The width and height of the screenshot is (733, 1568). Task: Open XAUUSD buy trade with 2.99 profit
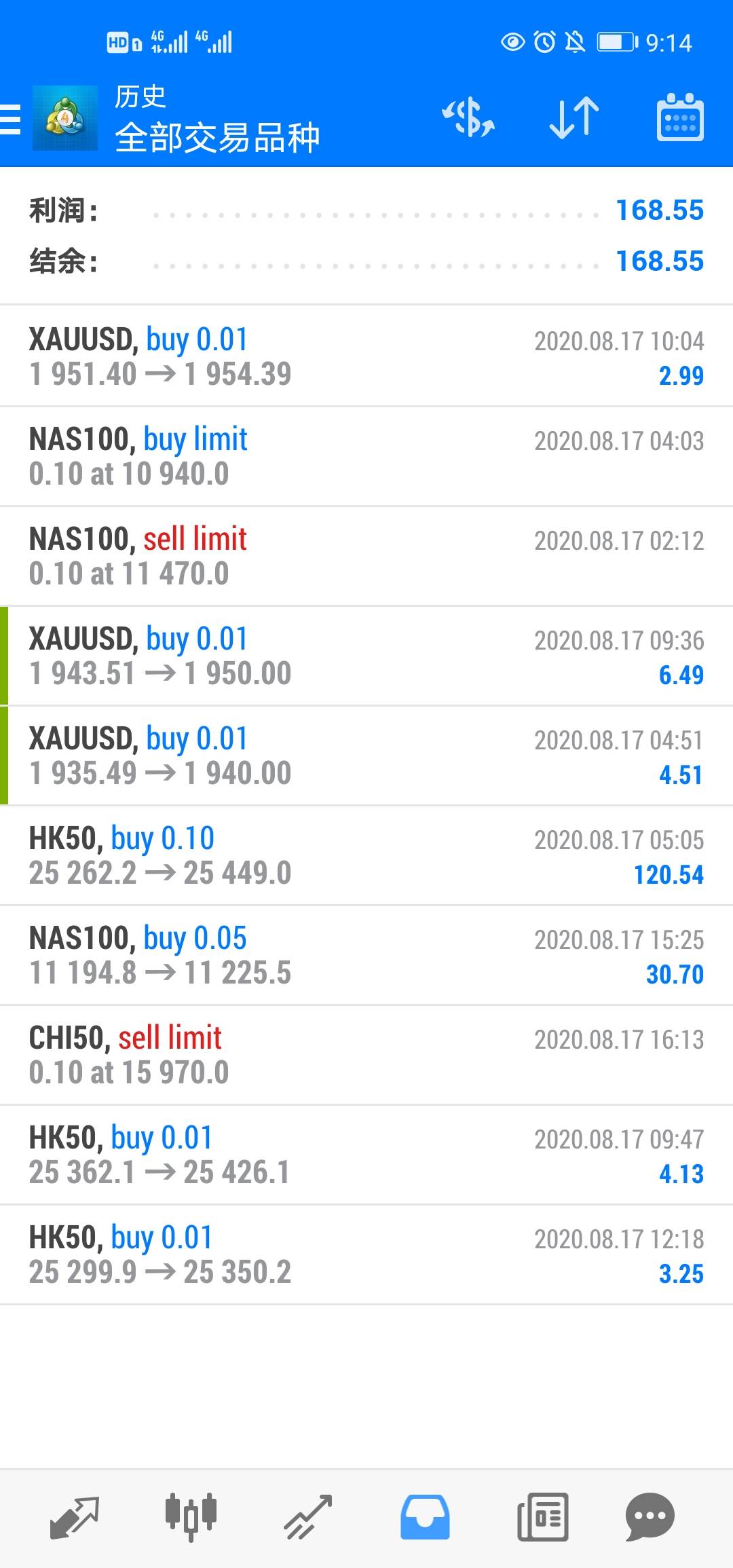(x=366, y=356)
